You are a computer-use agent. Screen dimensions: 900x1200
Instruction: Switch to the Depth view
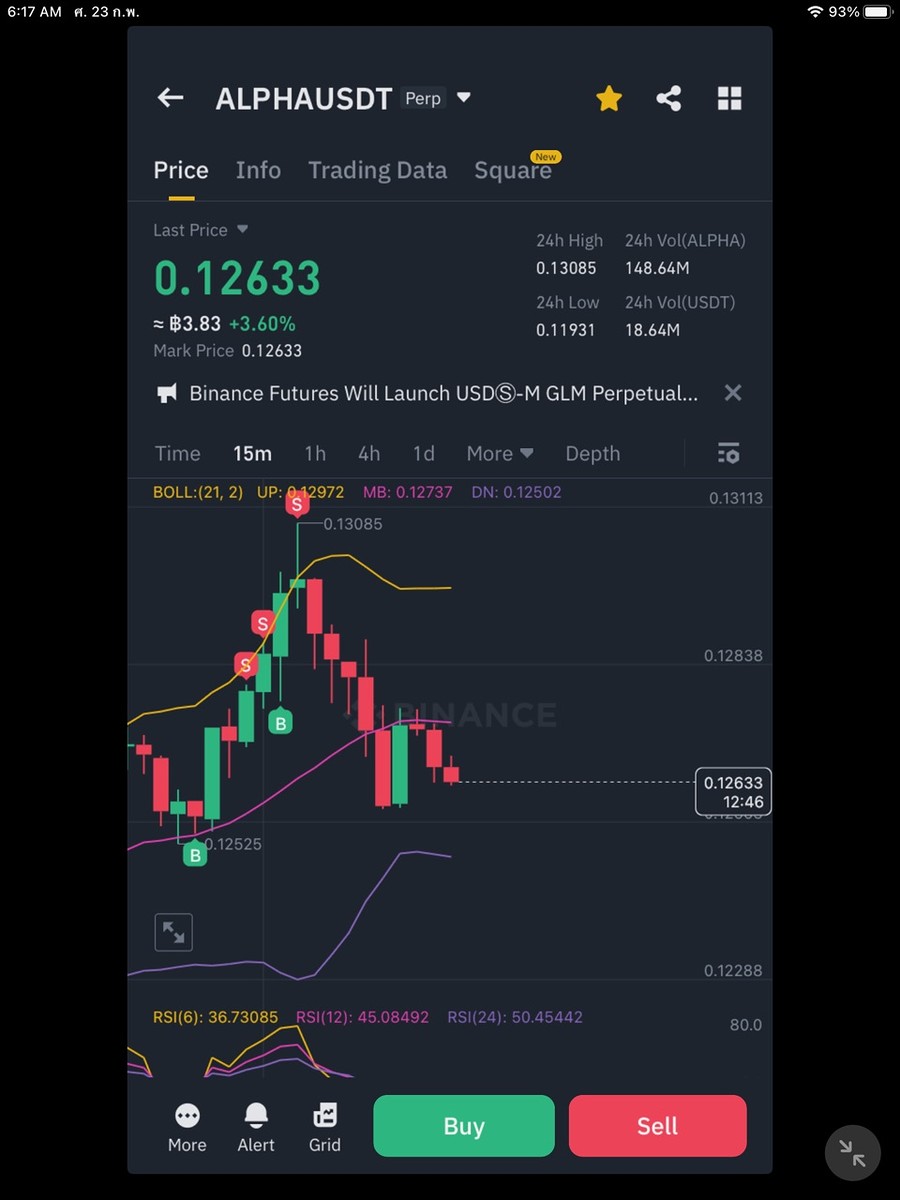pyautogui.click(x=593, y=454)
